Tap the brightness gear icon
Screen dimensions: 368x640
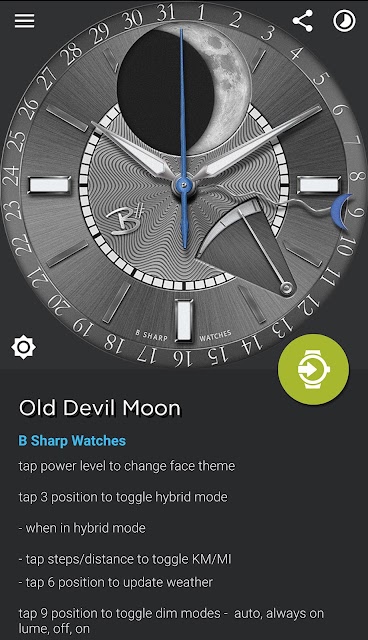[23, 347]
